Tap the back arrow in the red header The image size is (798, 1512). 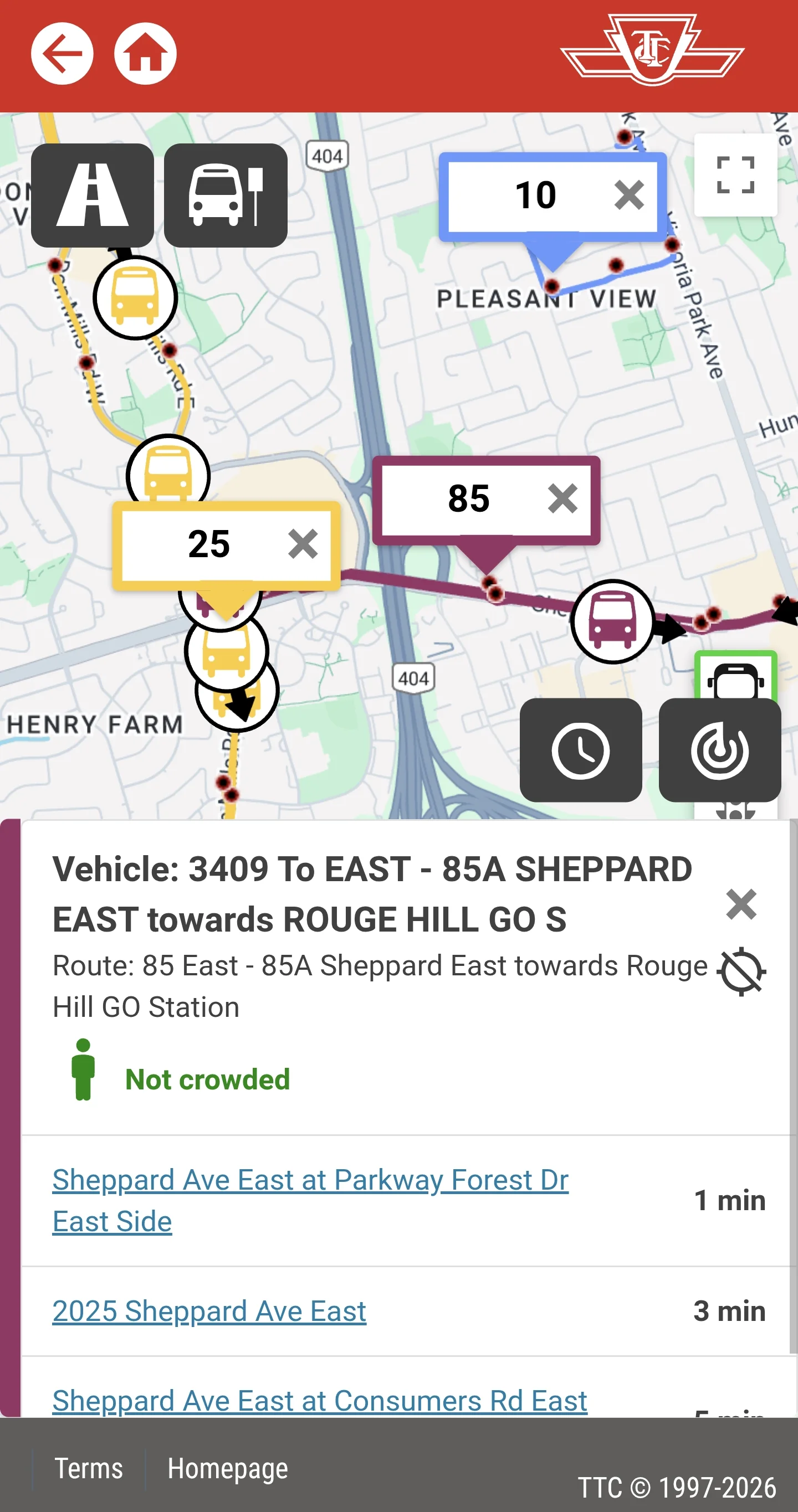tap(62, 53)
